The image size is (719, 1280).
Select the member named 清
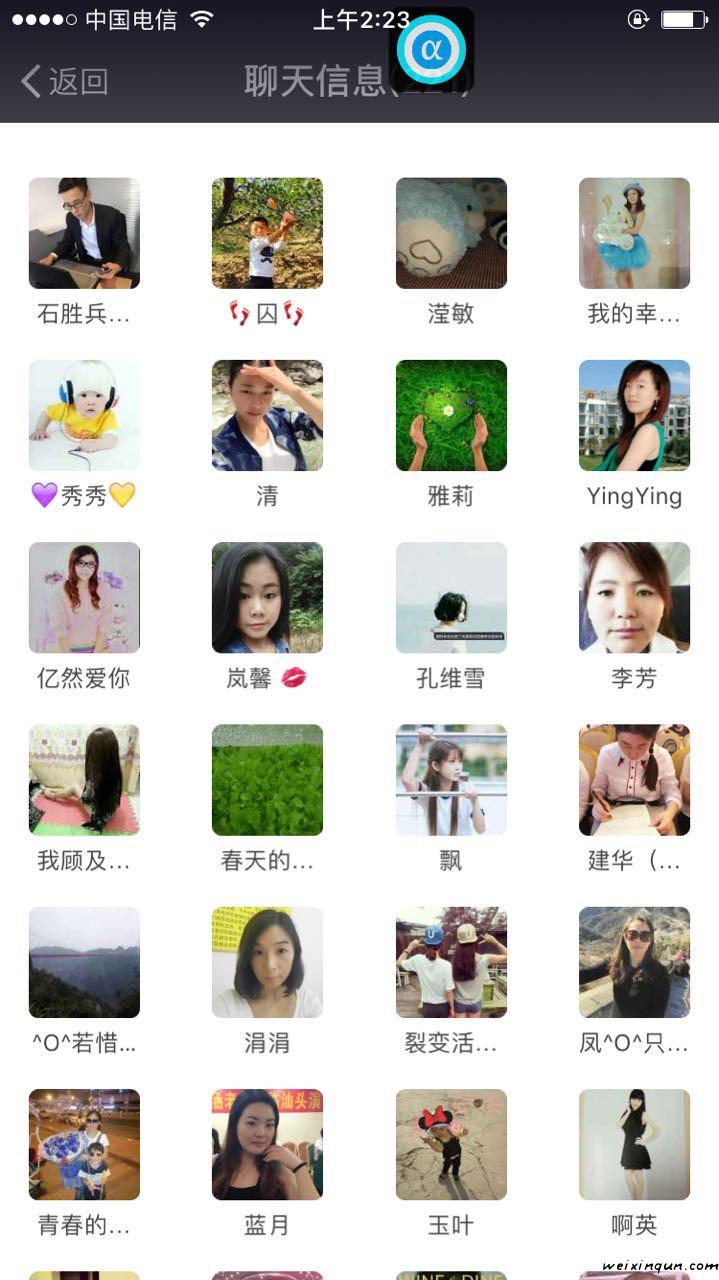(x=267, y=415)
